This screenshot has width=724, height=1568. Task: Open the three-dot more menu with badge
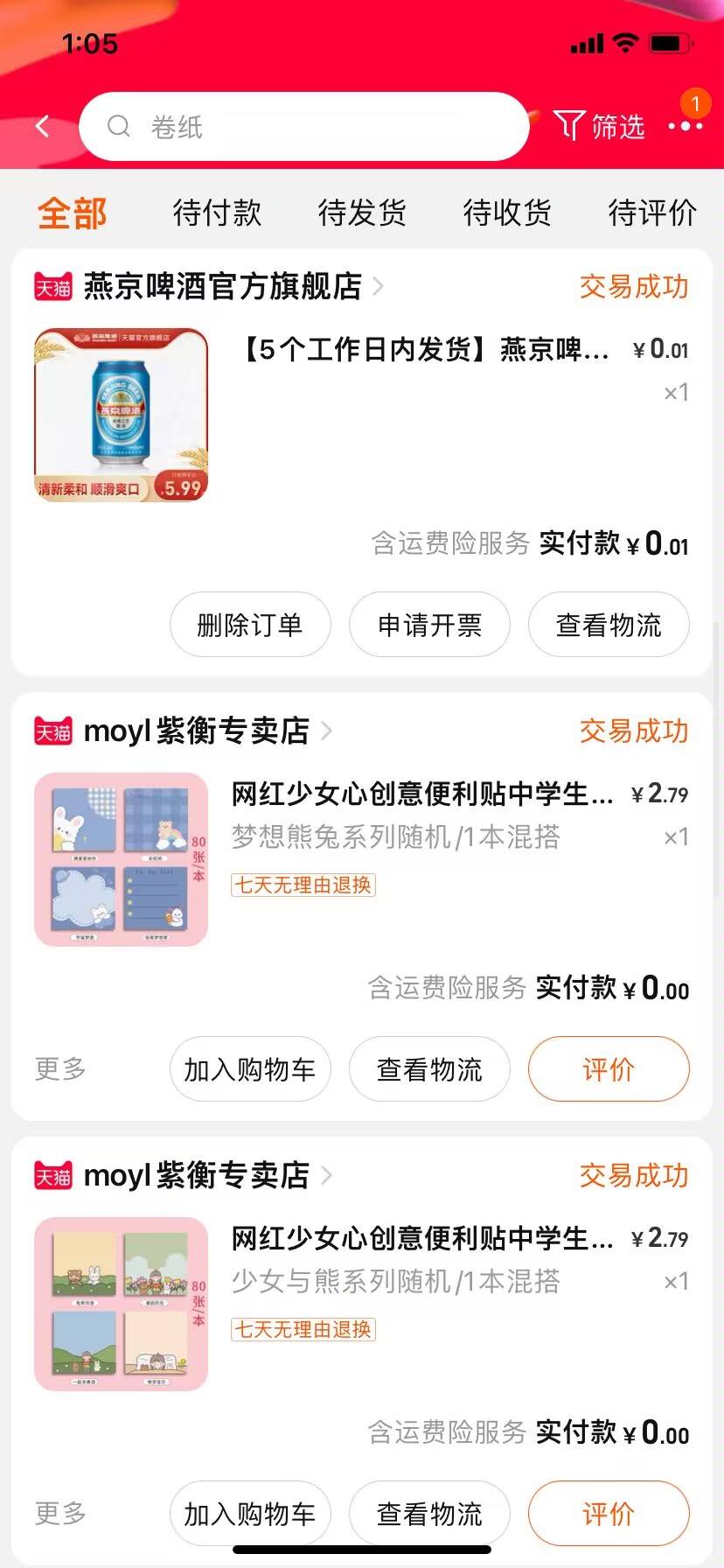(686, 127)
